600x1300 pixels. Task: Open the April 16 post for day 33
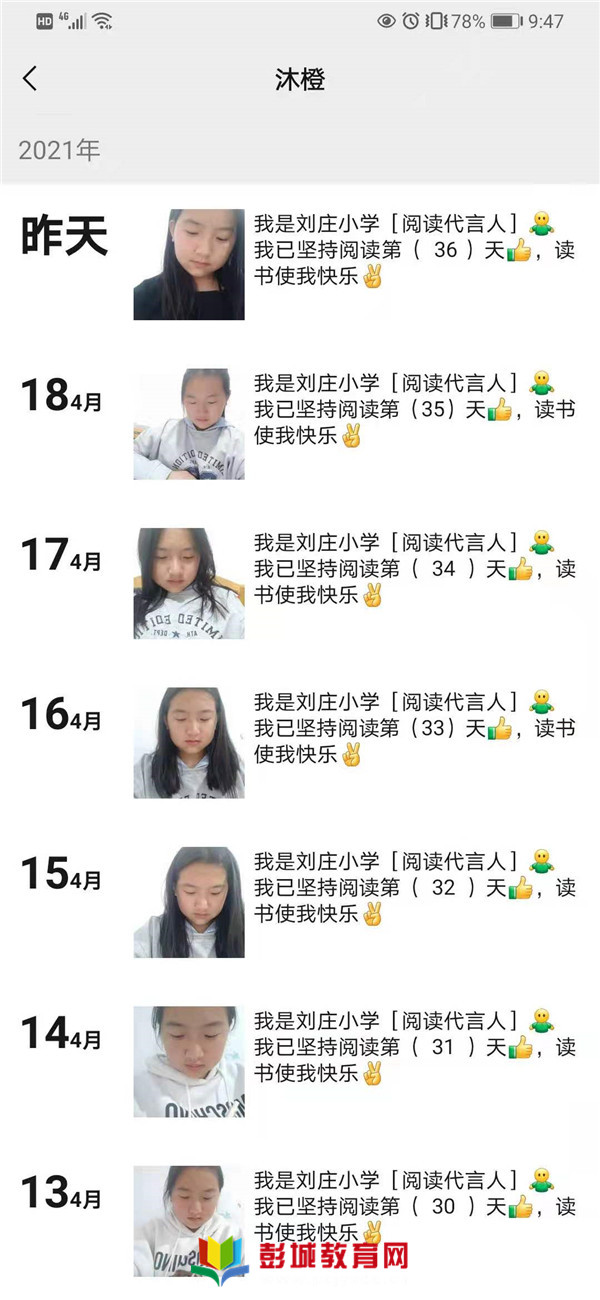[x=414, y=728]
